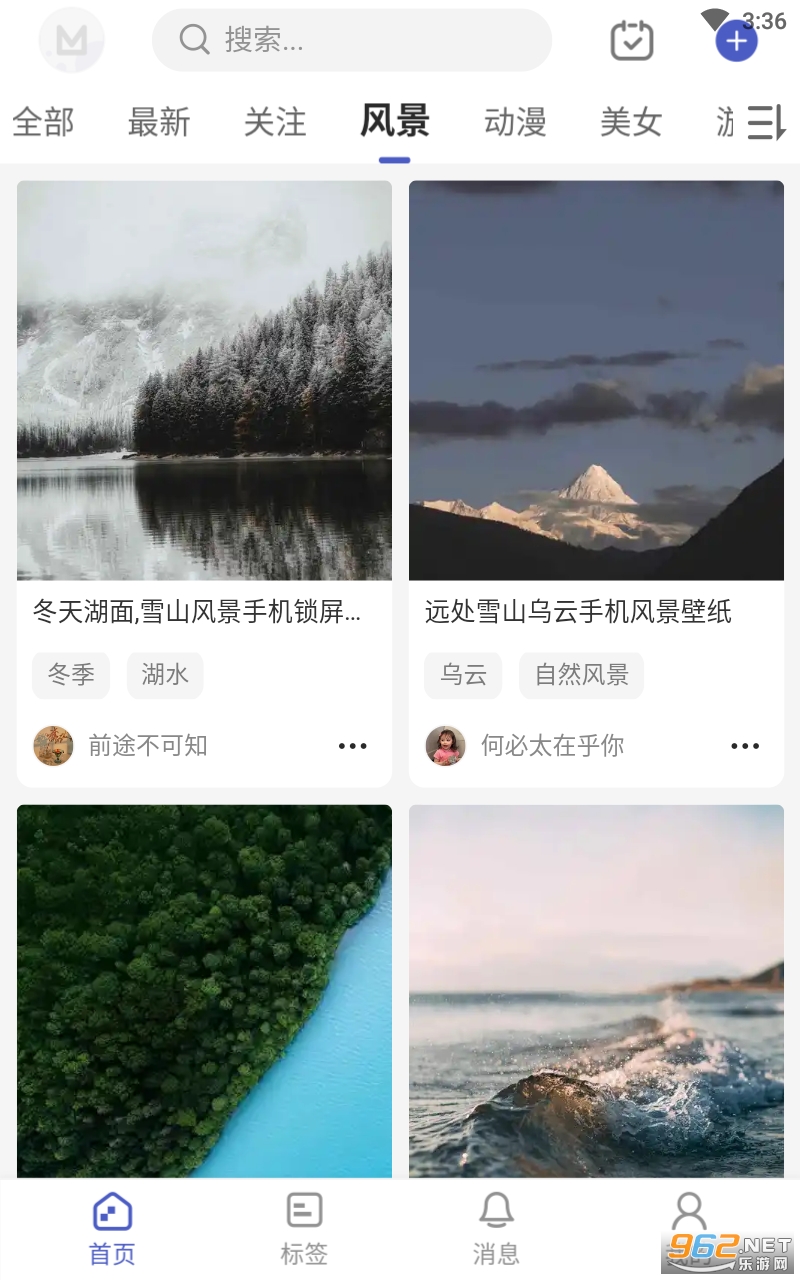Viewport: 800px width, 1280px height.
Task: Tap the 自然风景 tag chip
Action: tap(581, 675)
